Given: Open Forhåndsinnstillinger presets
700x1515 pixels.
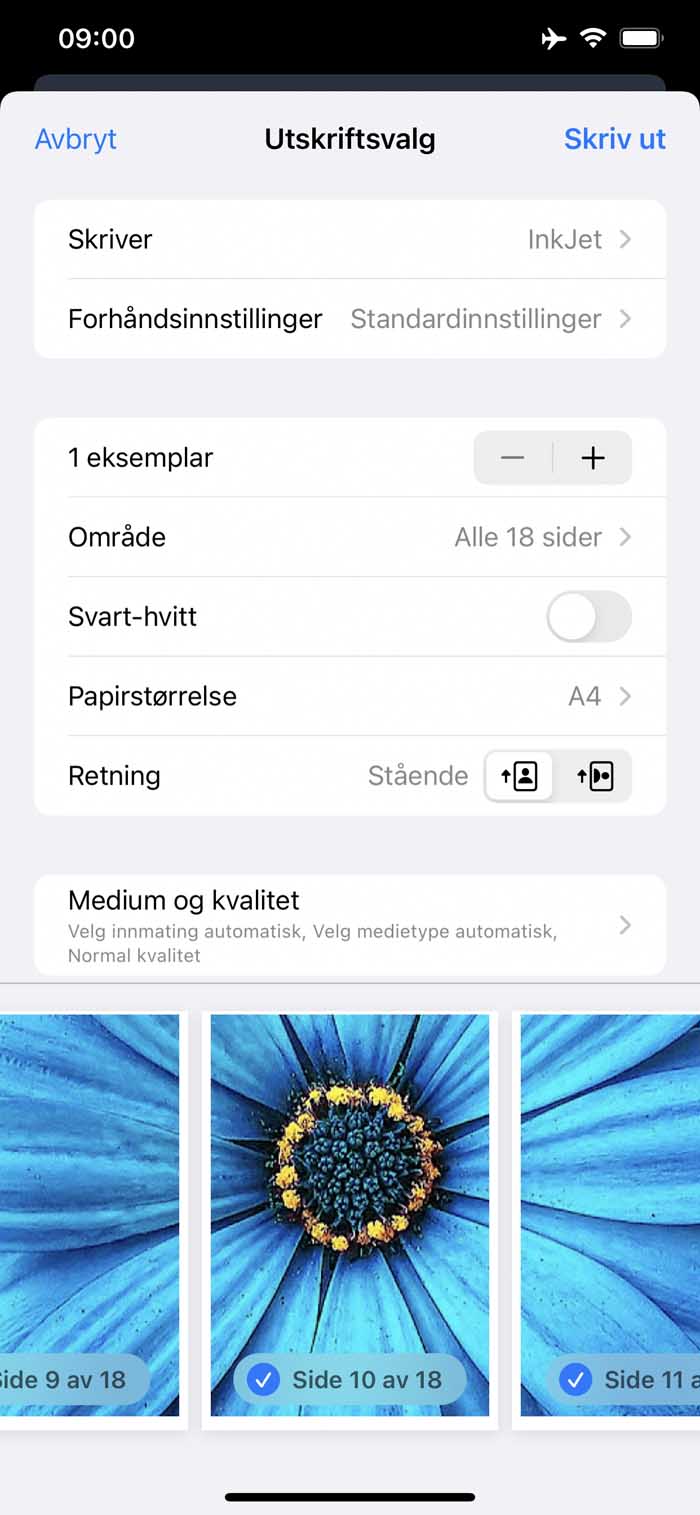Looking at the screenshot, I should coord(350,319).
